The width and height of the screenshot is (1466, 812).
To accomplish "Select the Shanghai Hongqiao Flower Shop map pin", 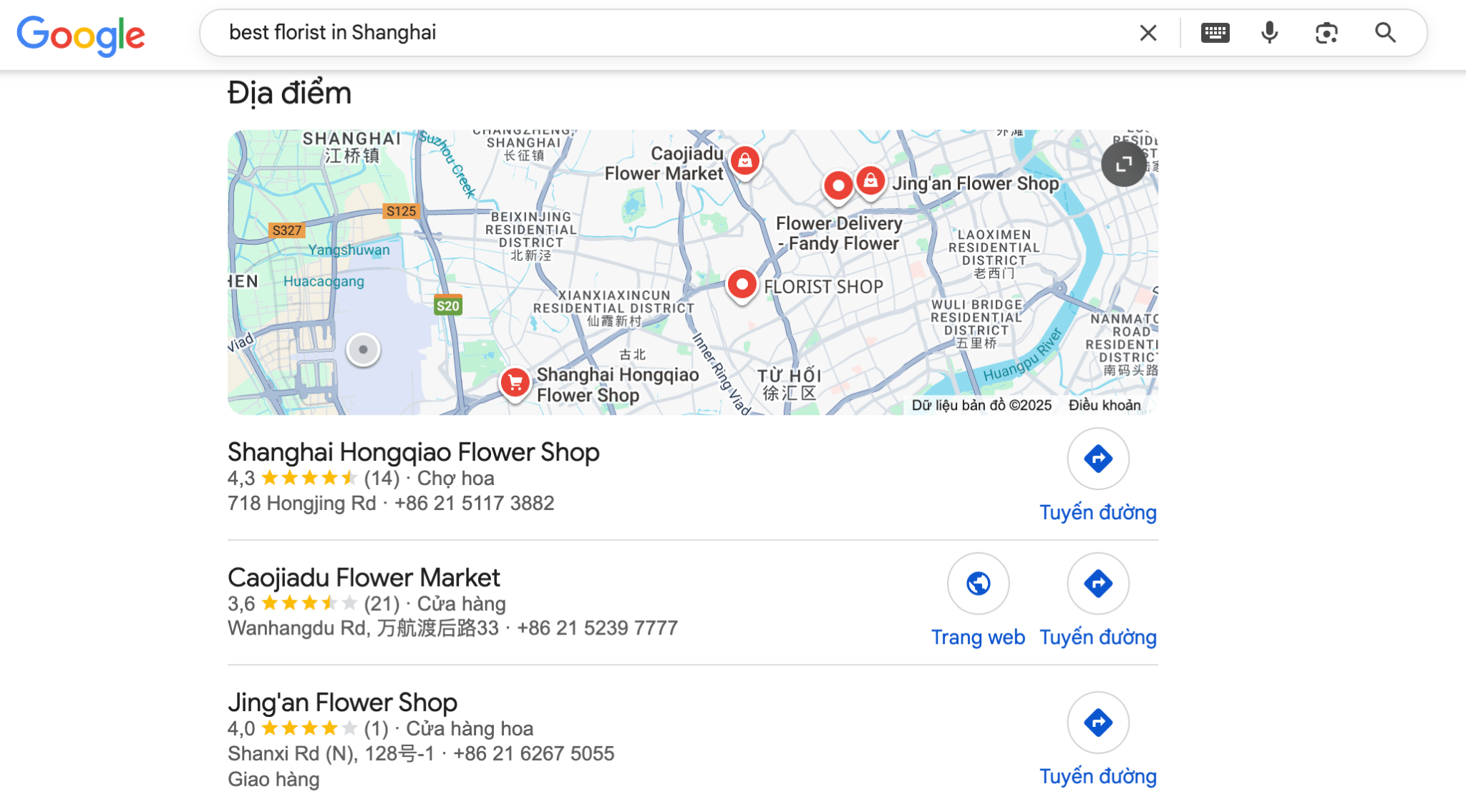I will click(x=515, y=384).
